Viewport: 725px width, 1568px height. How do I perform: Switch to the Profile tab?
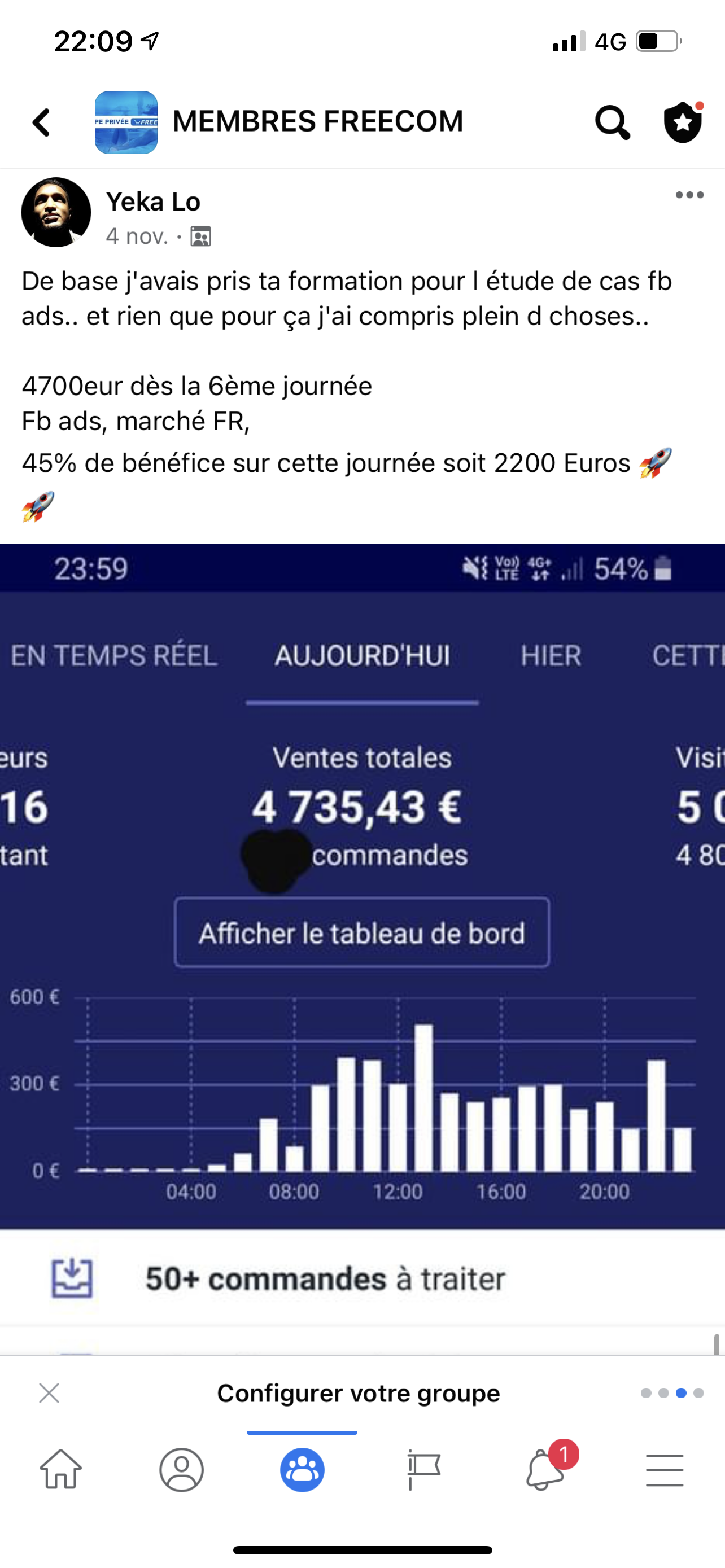pos(181,1469)
